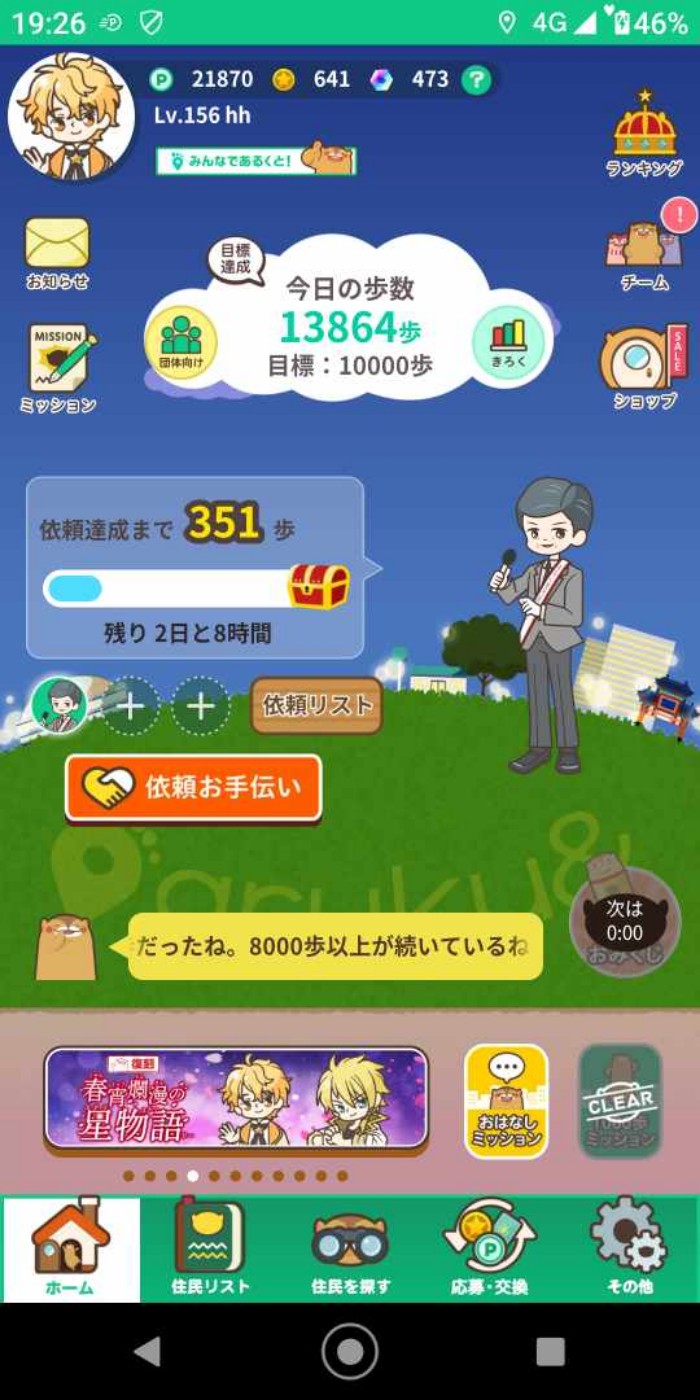Tap the 団体向け button
This screenshot has height=1400, width=700.
pos(181,341)
